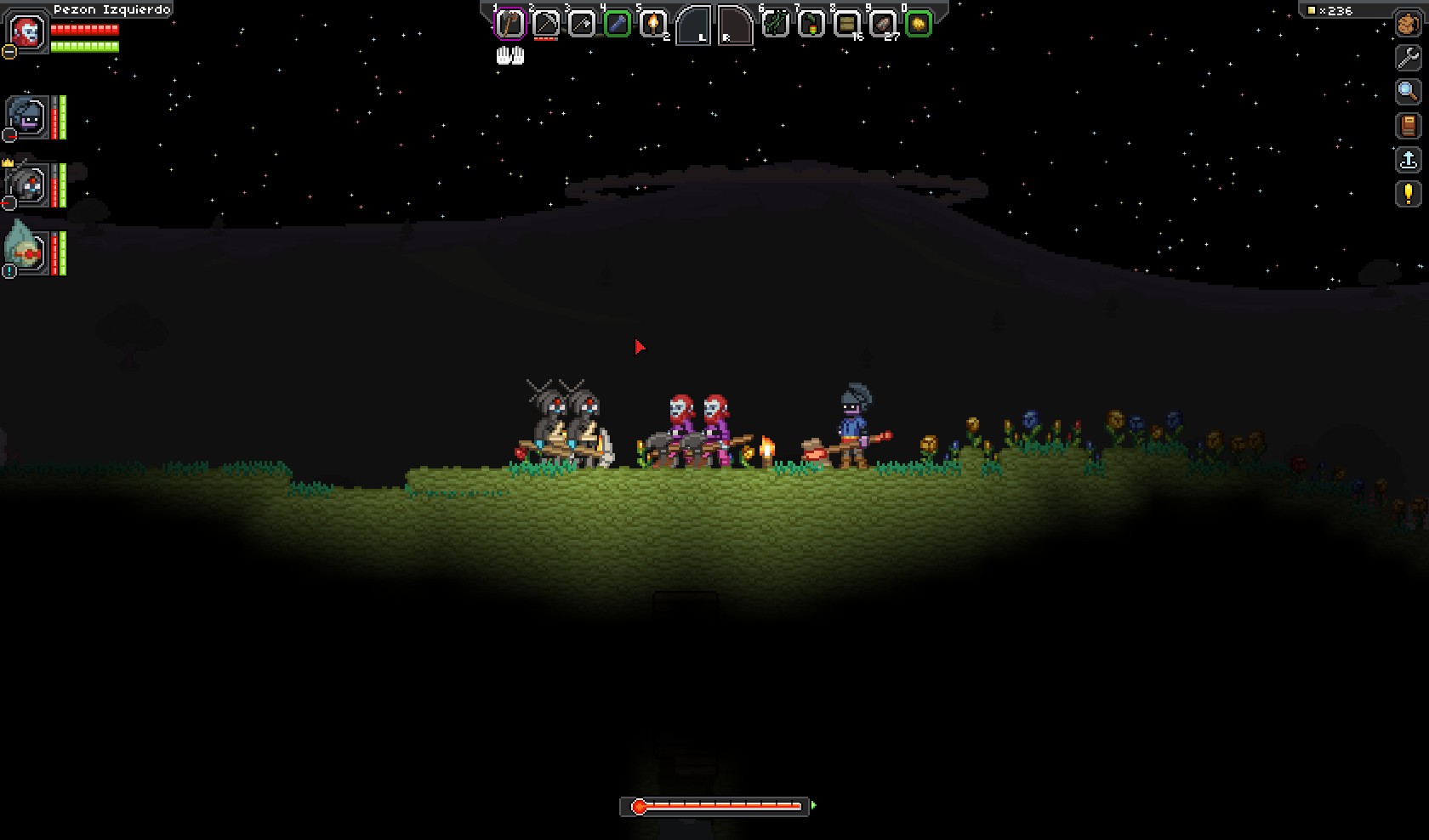Select the axe in hotbar slot 1
The height and width of the screenshot is (840, 1429).
pos(510,24)
